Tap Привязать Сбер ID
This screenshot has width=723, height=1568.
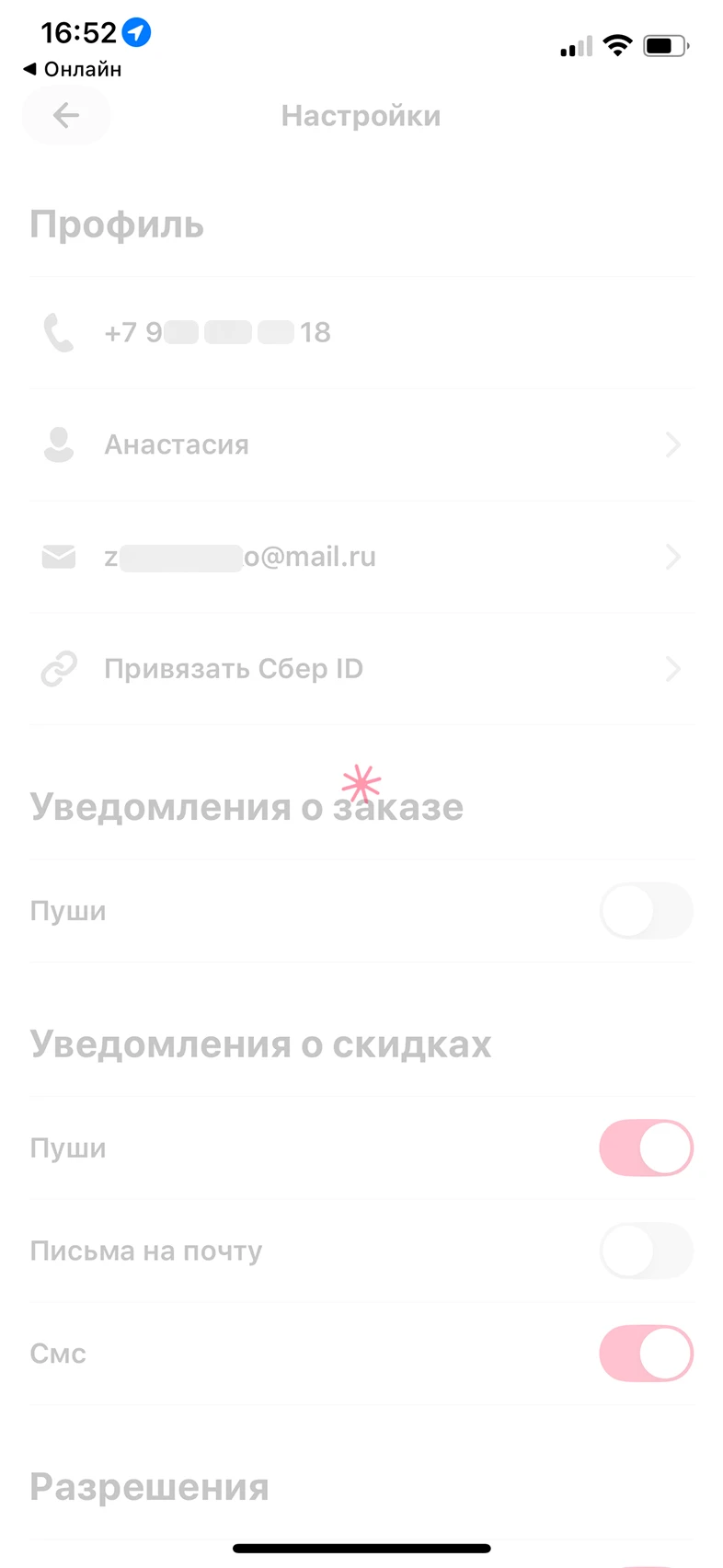pyautogui.click(x=233, y=668)
